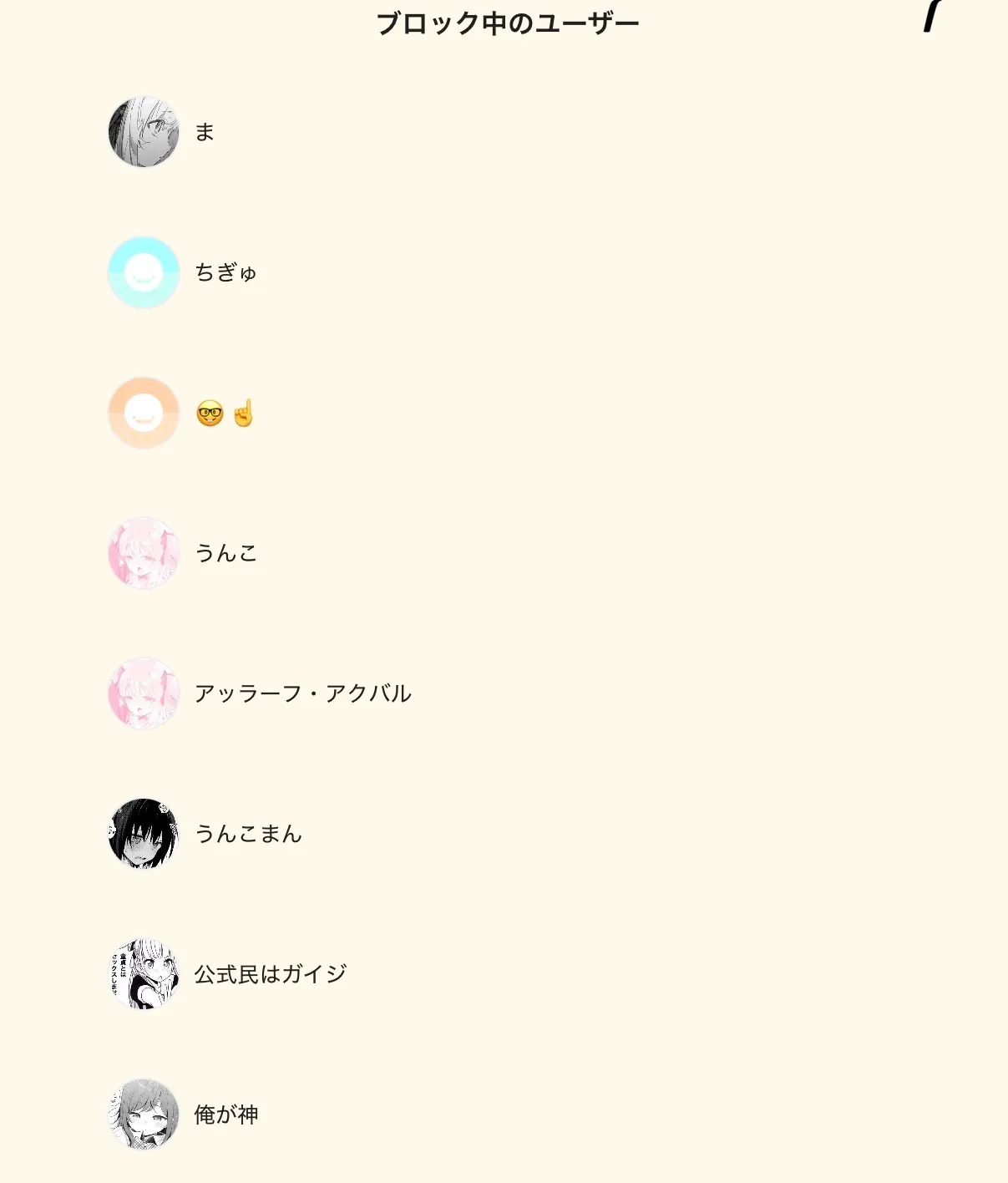This screenshot has height=1183, width=1008.
Task: Tap the アッラーフ・アクバル user row
Action: coord(504,693)
